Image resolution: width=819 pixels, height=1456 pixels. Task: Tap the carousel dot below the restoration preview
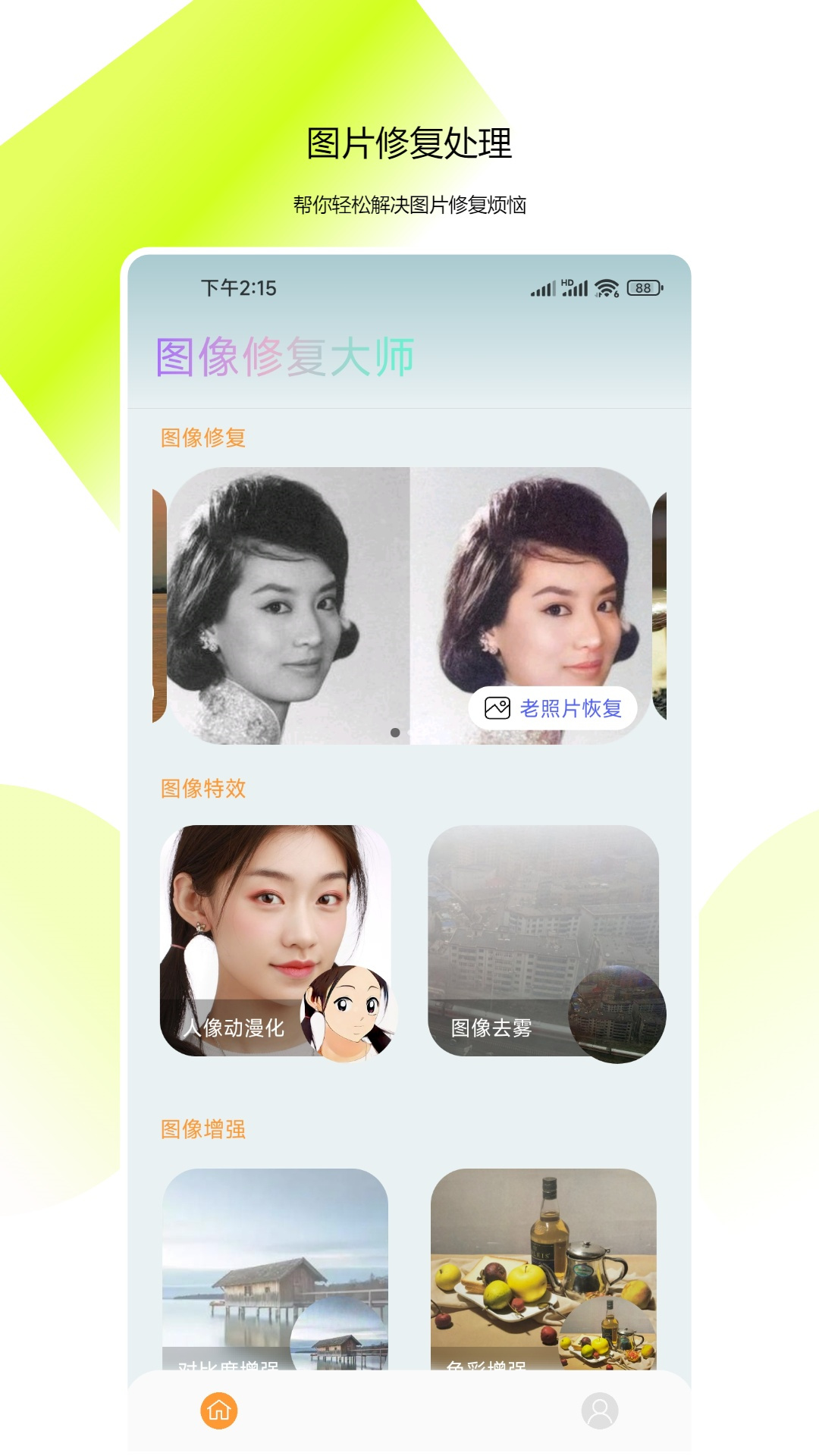tap(396, 733)
